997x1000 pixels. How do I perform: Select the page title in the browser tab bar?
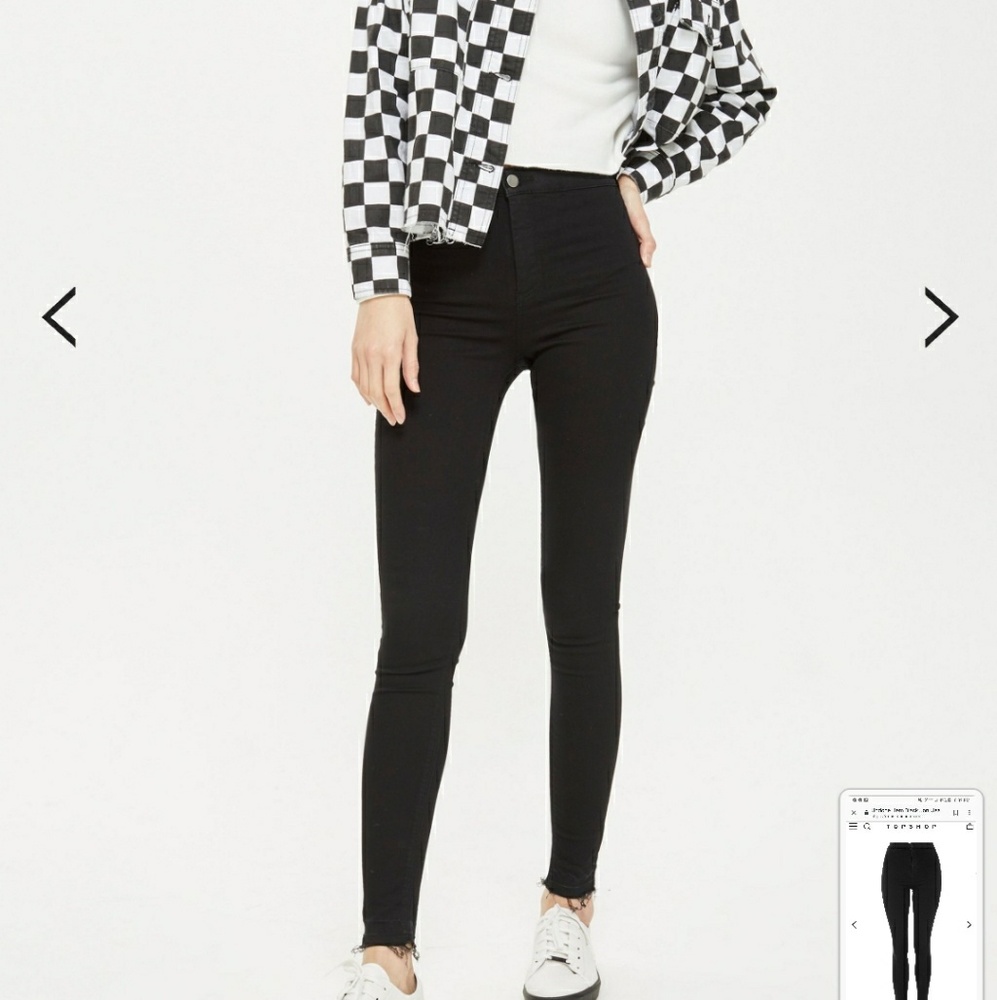click(905, 810)
